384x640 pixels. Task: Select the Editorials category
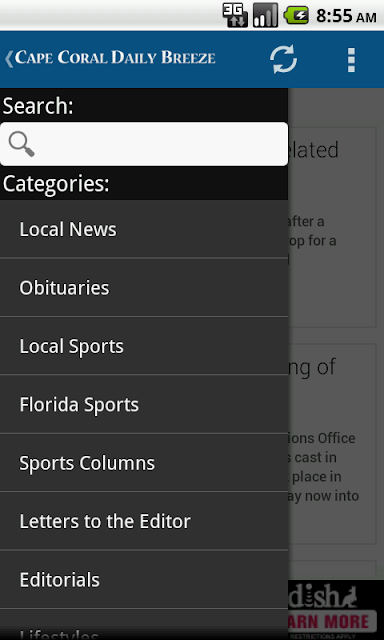[144, 579]
